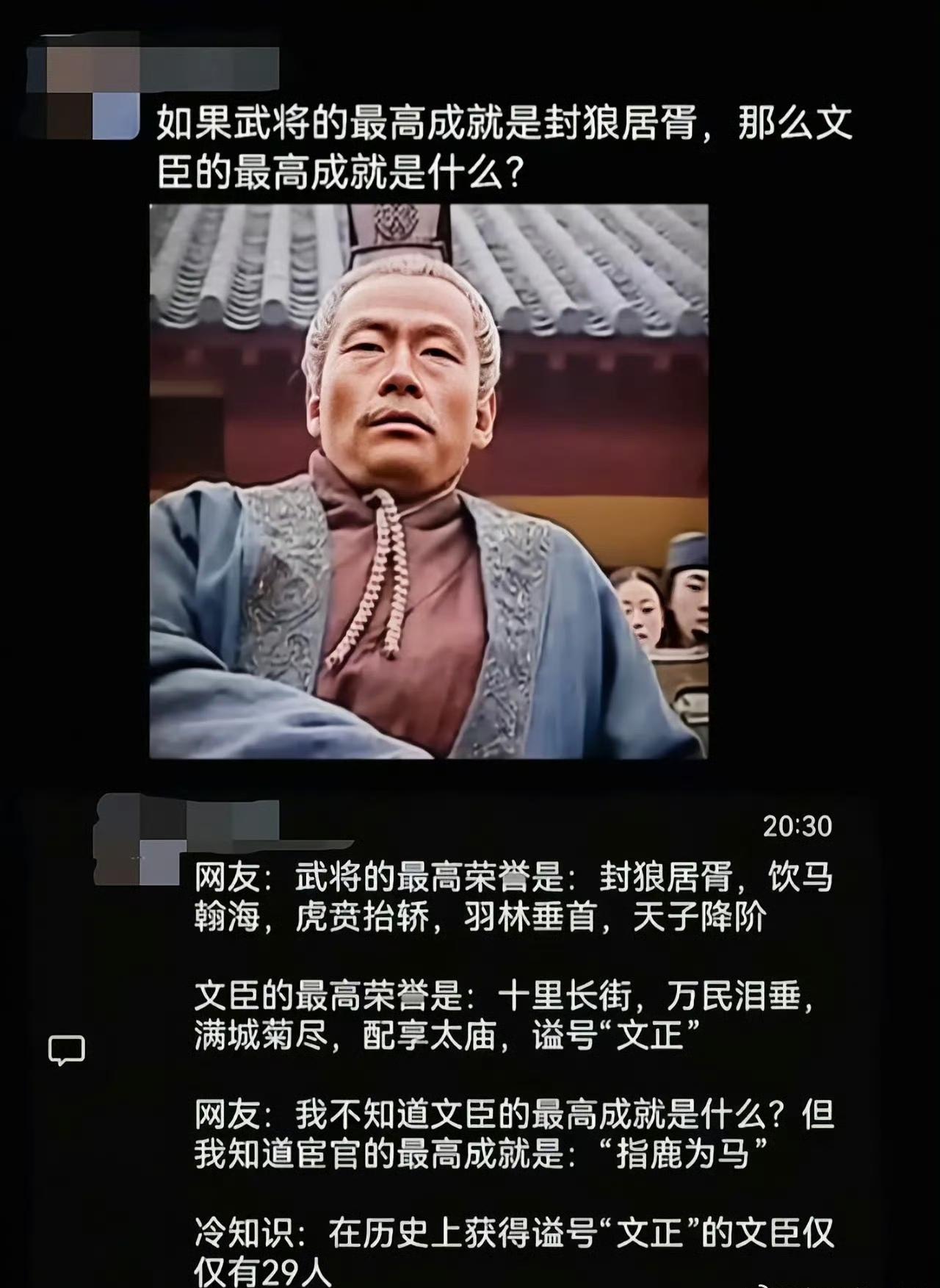The height and width of the screenshot is (1288, 940).
Task: Select the 冷知识 trivia text
Action: pos(514,1249)
